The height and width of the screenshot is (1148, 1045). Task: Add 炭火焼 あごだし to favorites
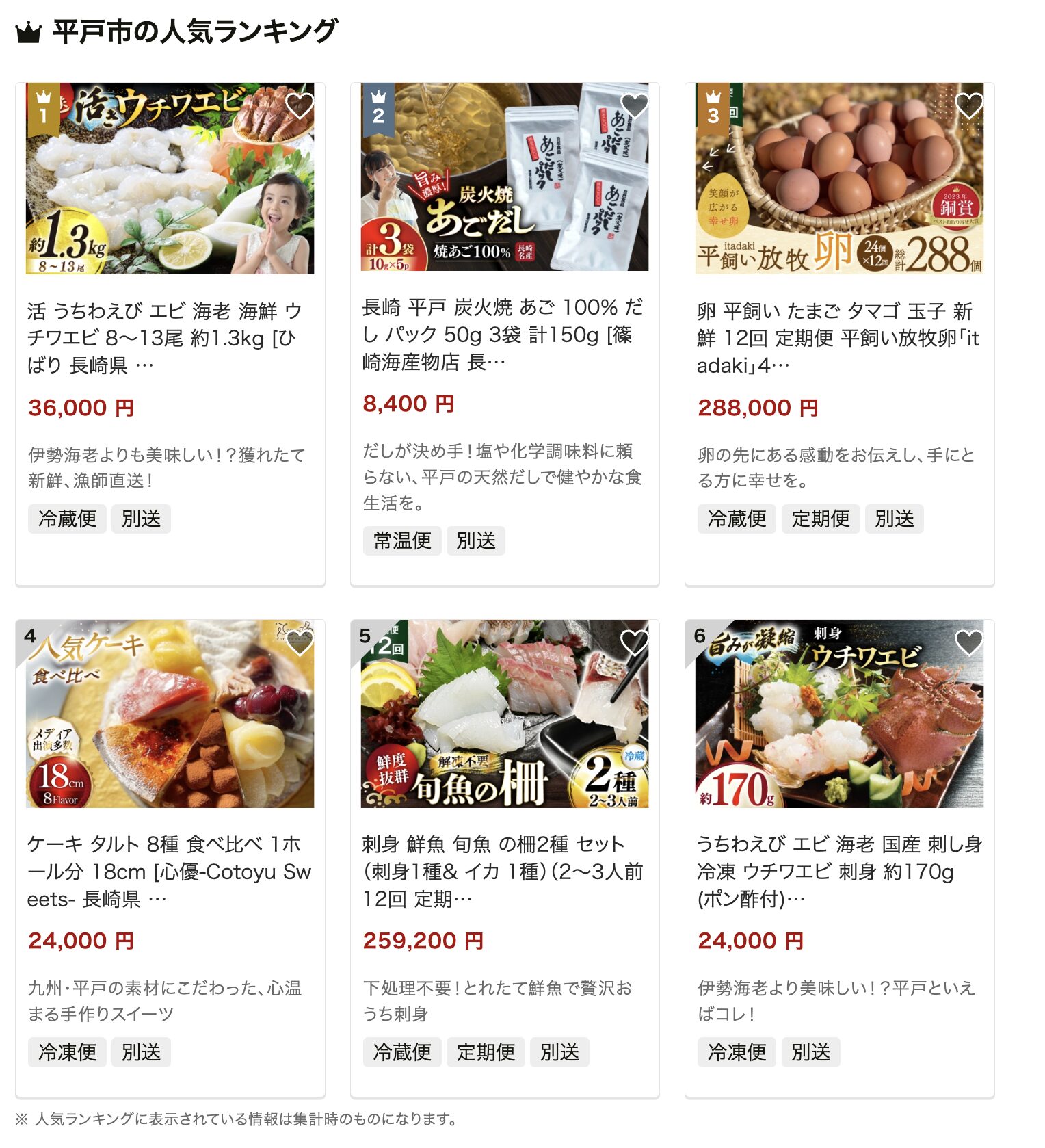pos(634,106)
